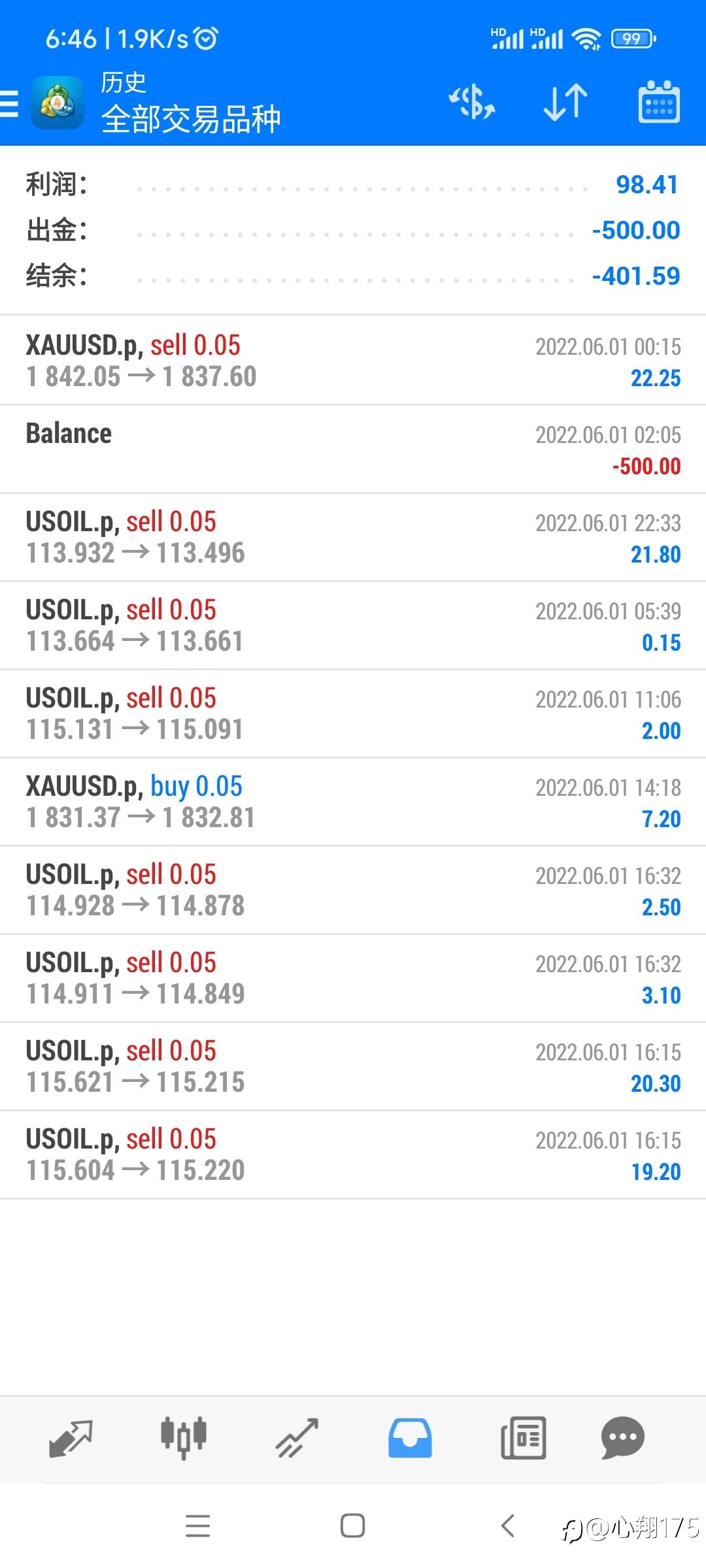Switch to the Trade tab

click(x=297, y=1438)
